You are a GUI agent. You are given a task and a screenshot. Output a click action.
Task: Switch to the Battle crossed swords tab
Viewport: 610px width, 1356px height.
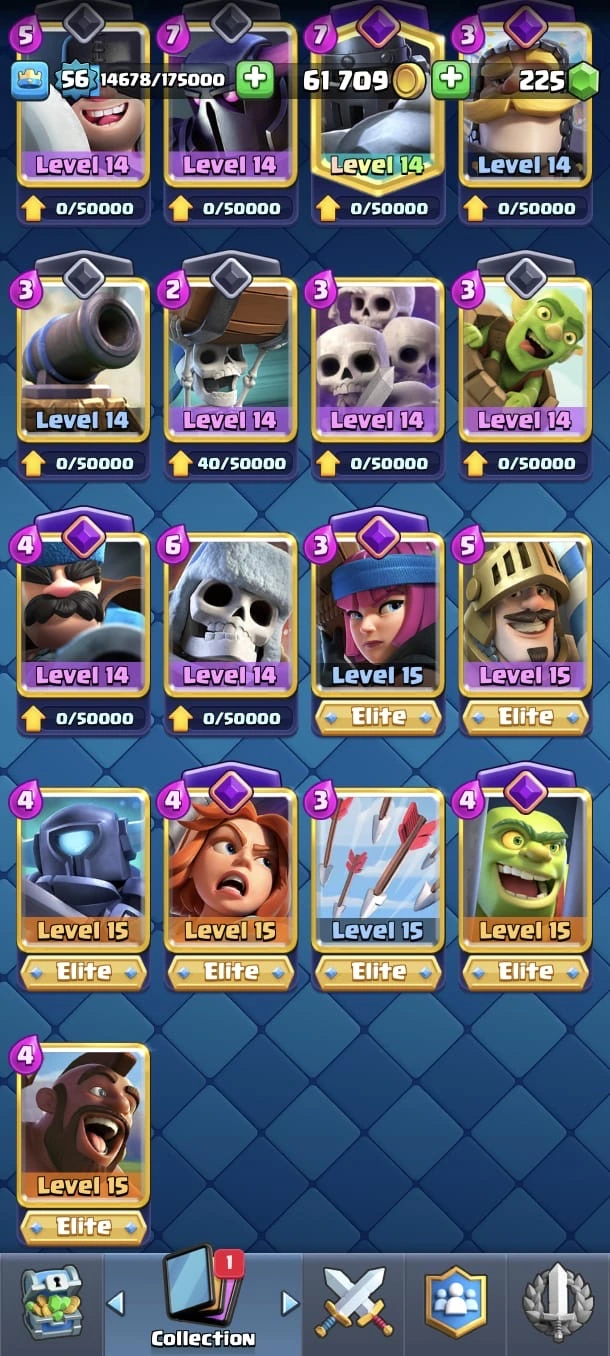coord(355,1301)
